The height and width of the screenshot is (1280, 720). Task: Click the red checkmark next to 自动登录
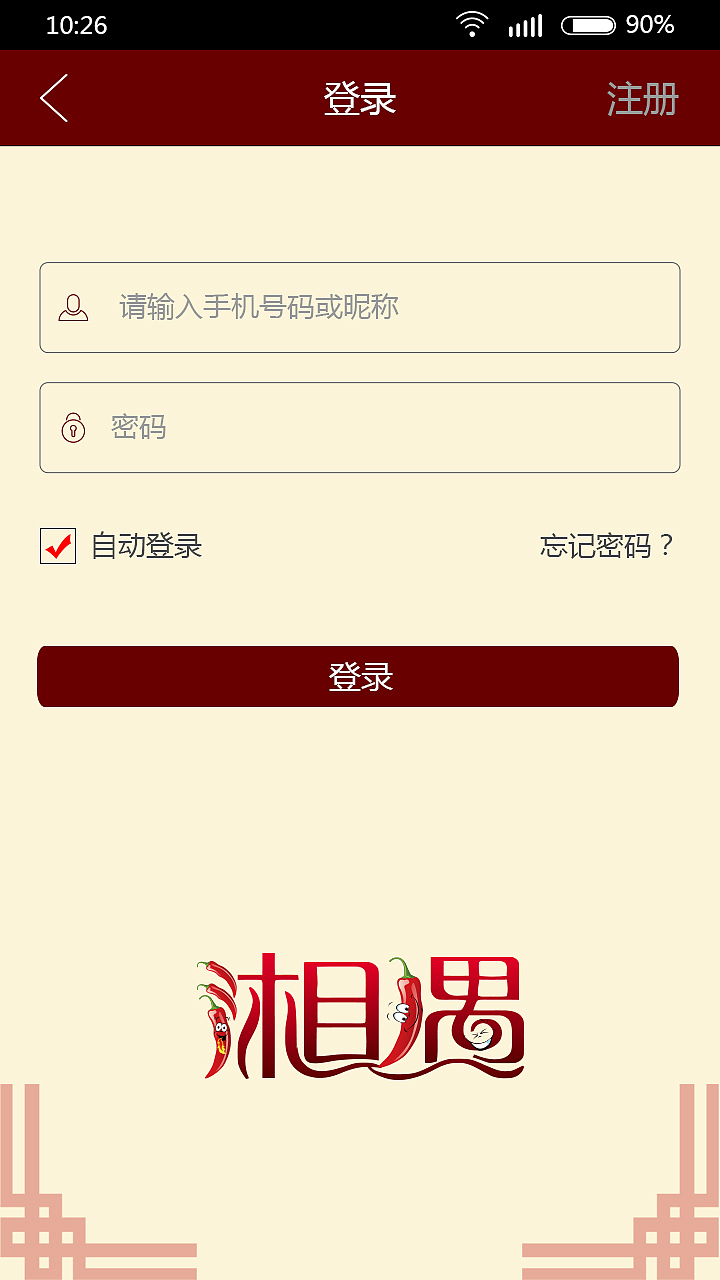pyautogui.click(x=57, y=546)
